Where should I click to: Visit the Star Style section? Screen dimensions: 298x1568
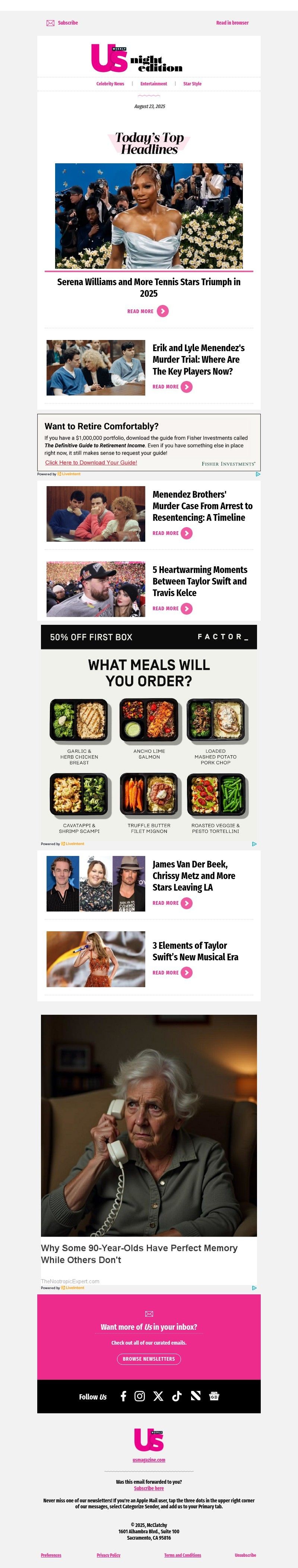192,84
